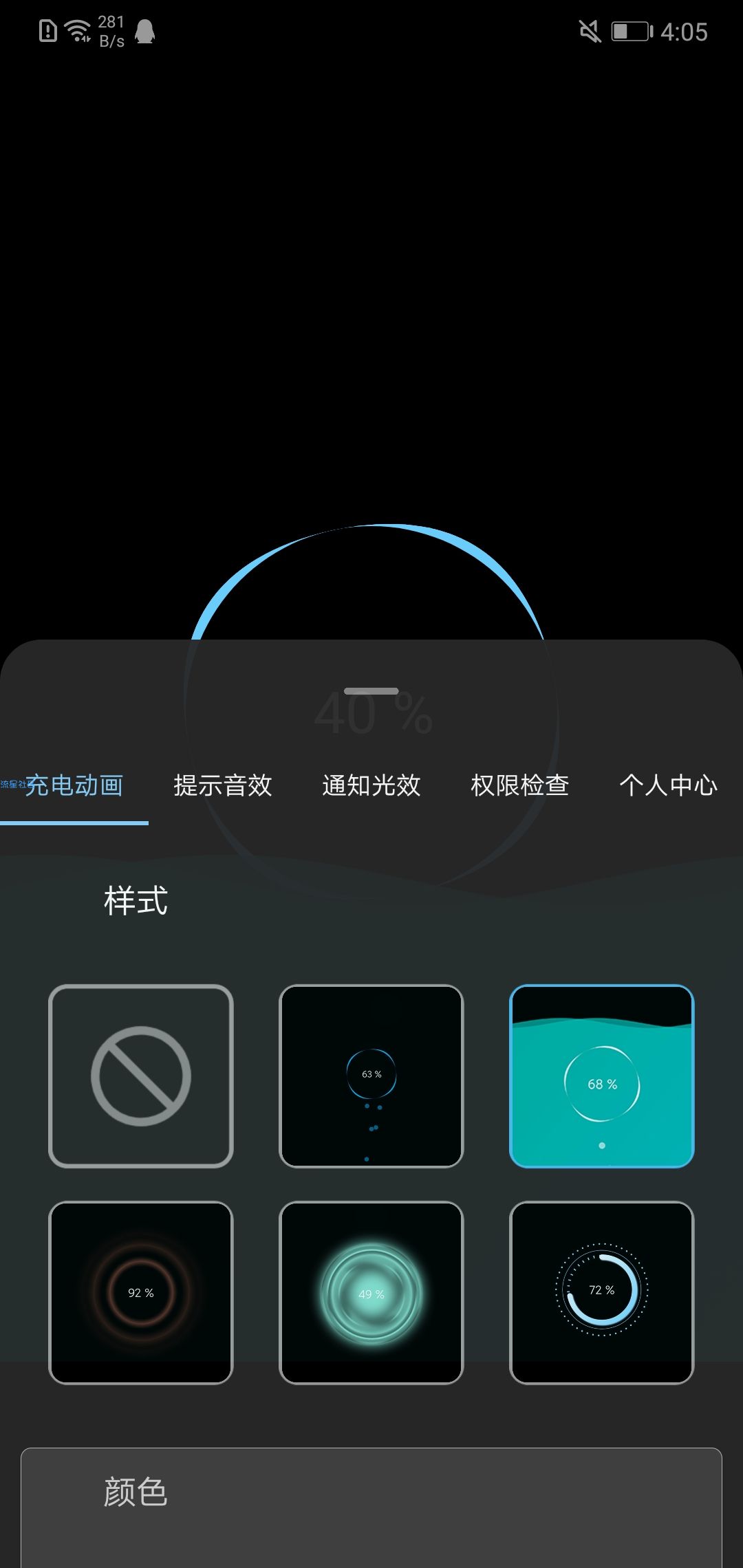Image resolution: width=743 pixels, height=1568 pixels.
Task: Disable charging animation with the prohibition style
Action: [141, 1076]
